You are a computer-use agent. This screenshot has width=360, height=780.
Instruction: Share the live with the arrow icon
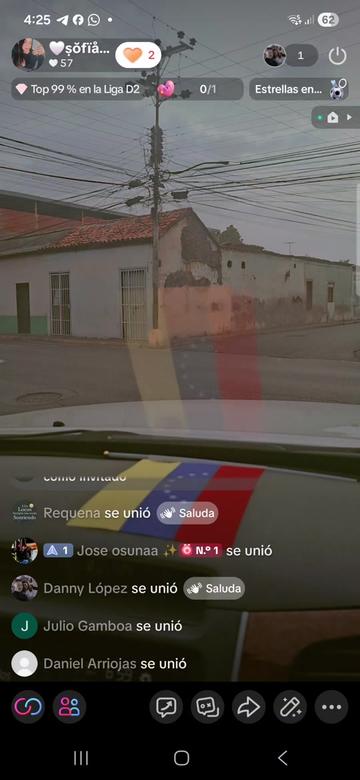(249, 707)
